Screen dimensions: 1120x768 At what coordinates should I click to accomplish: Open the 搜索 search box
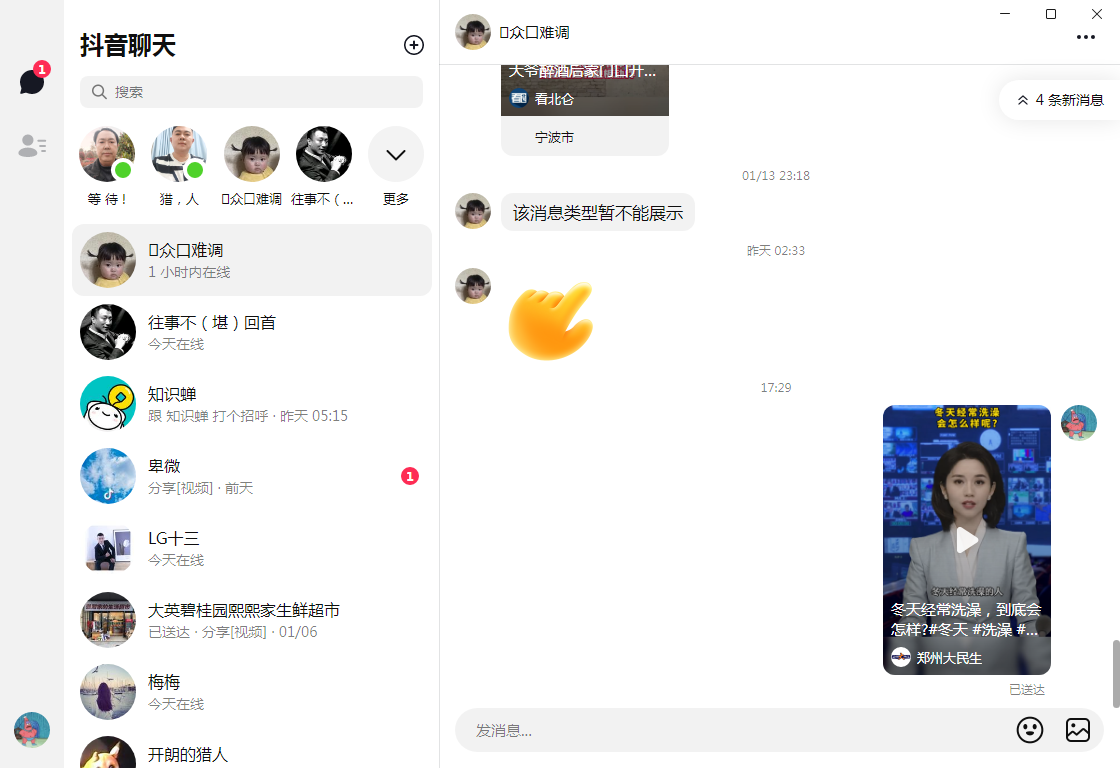coord(251,92)
